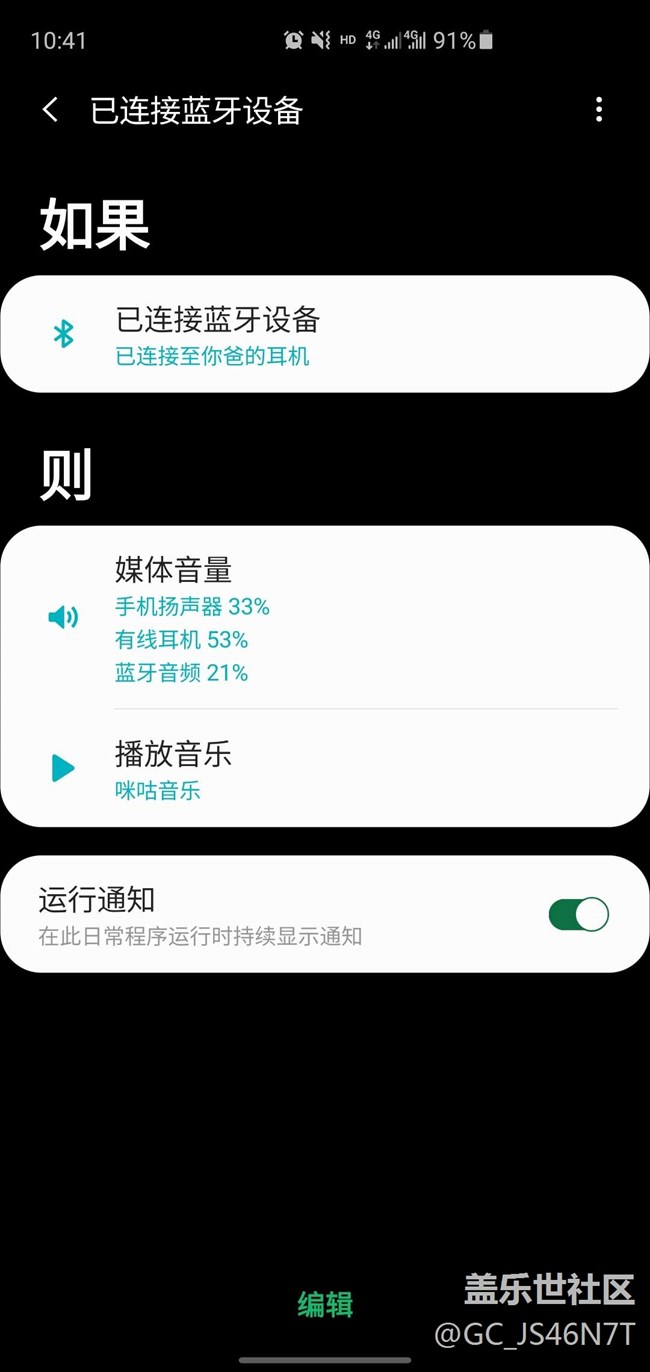Open the 媒体音量 action row

(324, 618)
